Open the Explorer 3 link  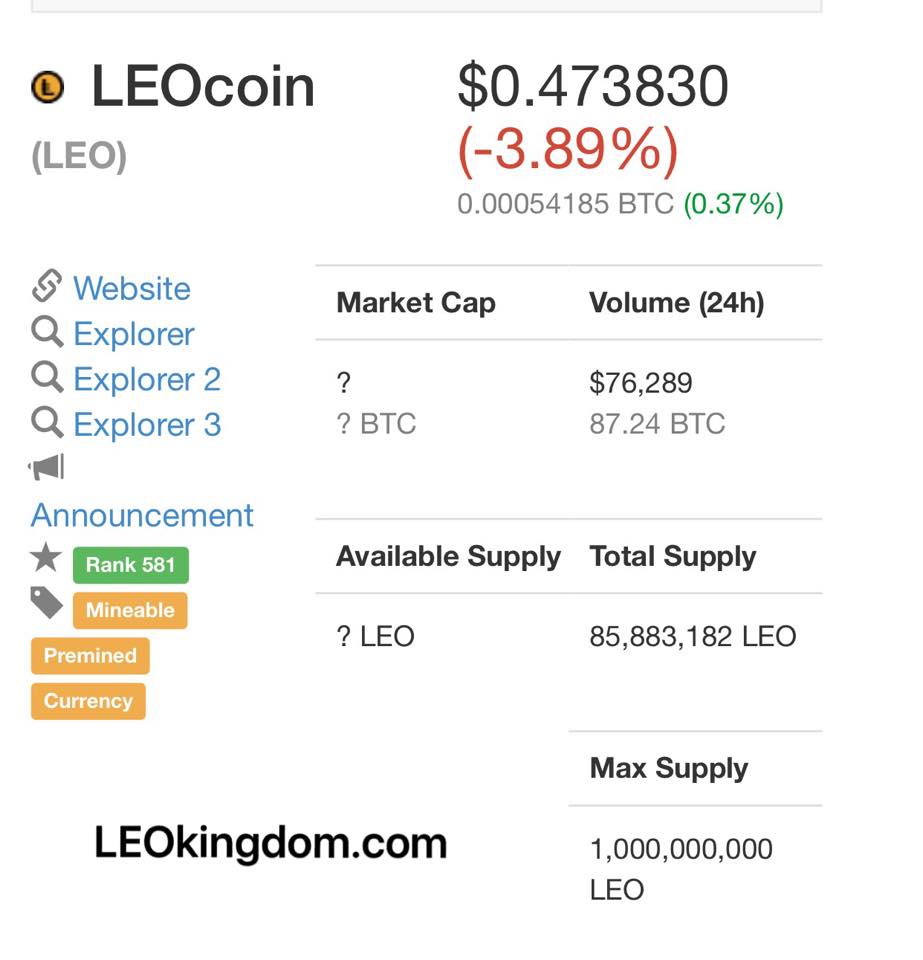tap(146, 425)
